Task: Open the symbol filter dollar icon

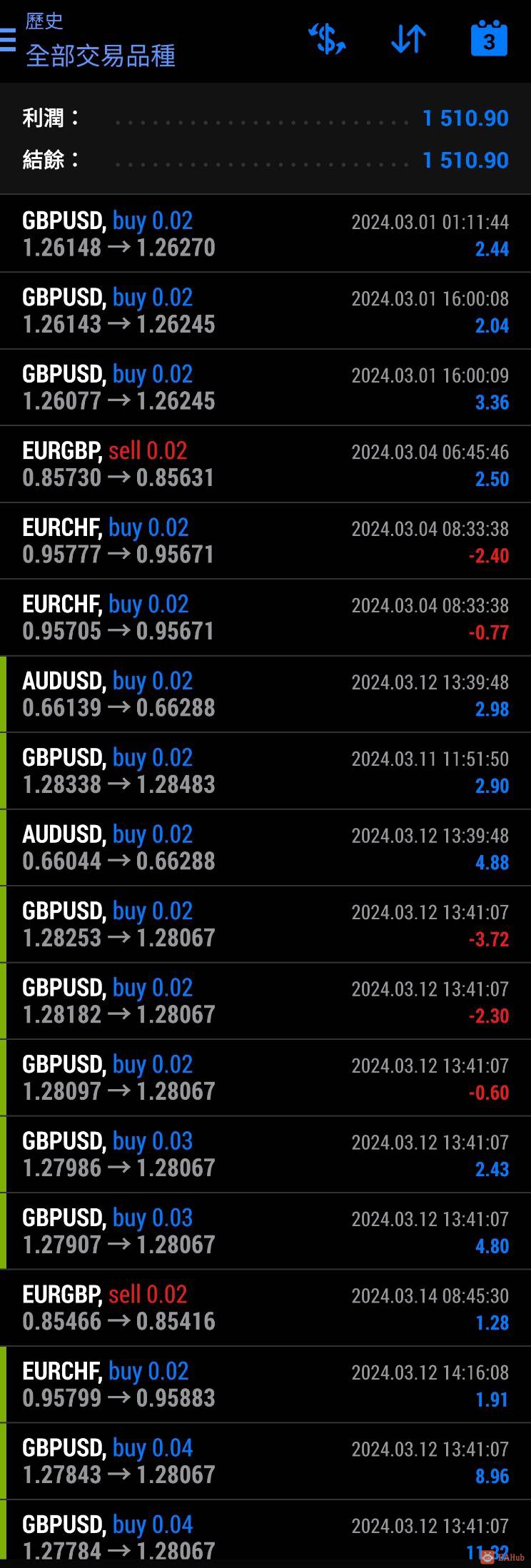Action: pos(327,40)
